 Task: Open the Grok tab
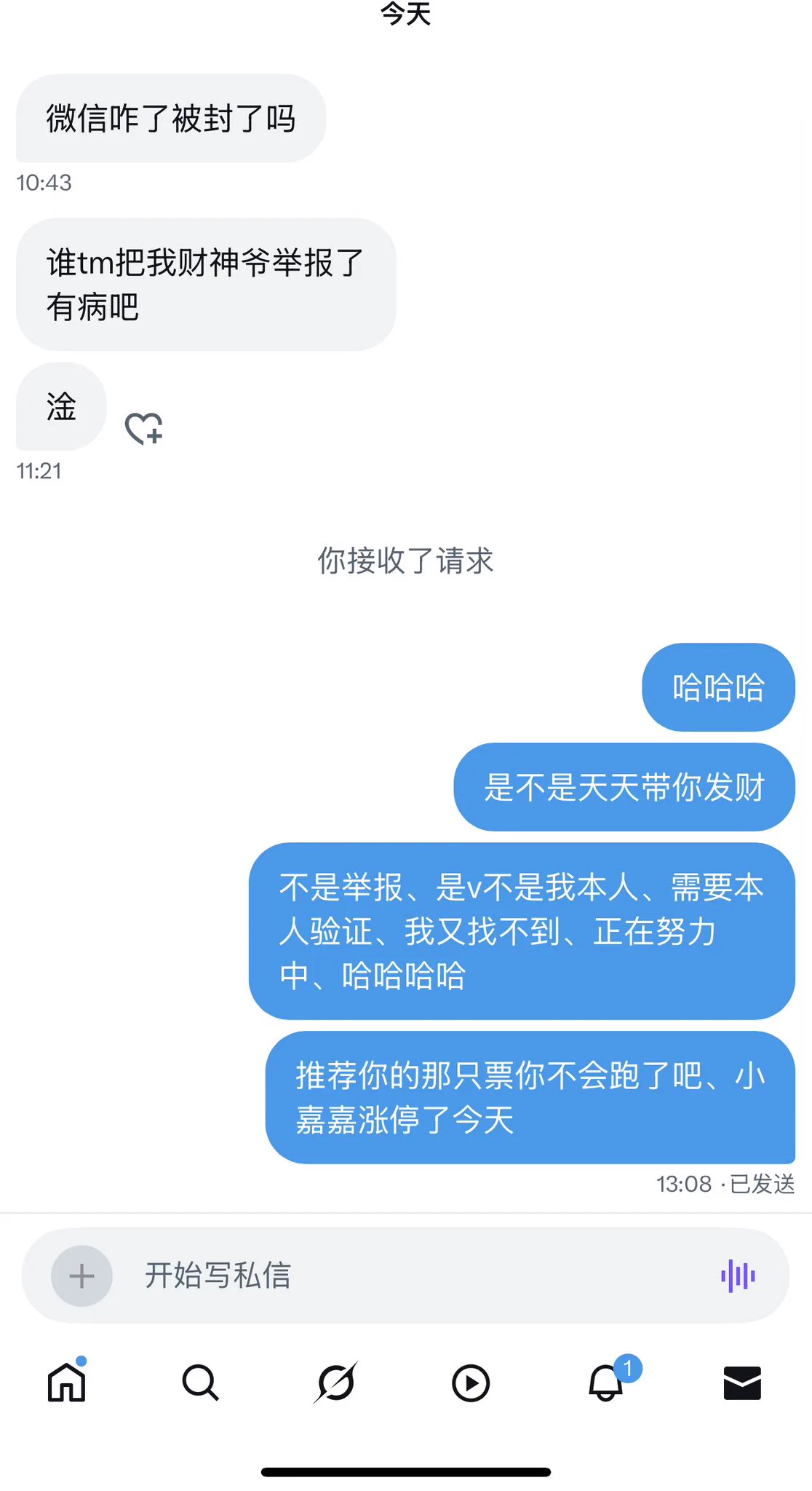click(x=335, y=1382)
